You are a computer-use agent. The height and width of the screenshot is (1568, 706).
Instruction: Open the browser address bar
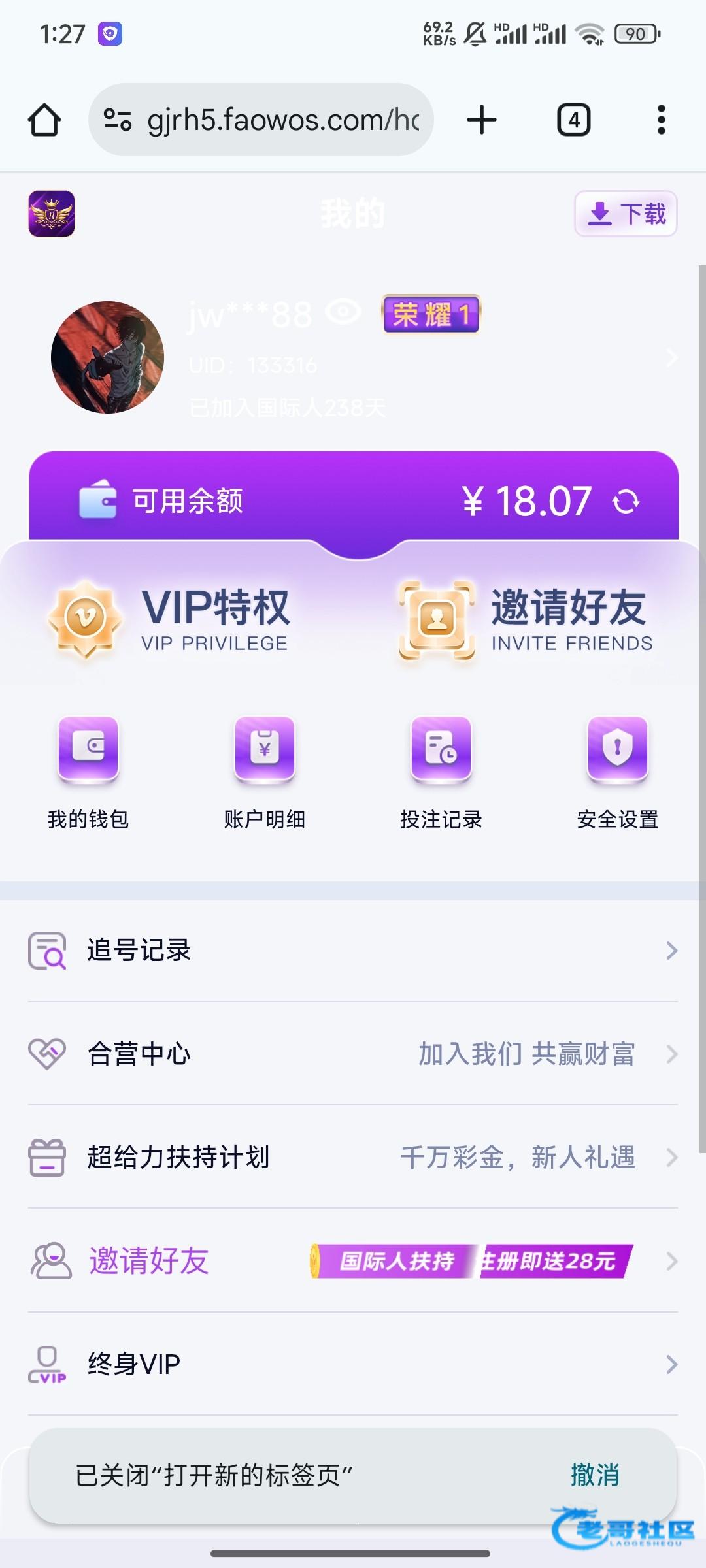tap(261, 120)
